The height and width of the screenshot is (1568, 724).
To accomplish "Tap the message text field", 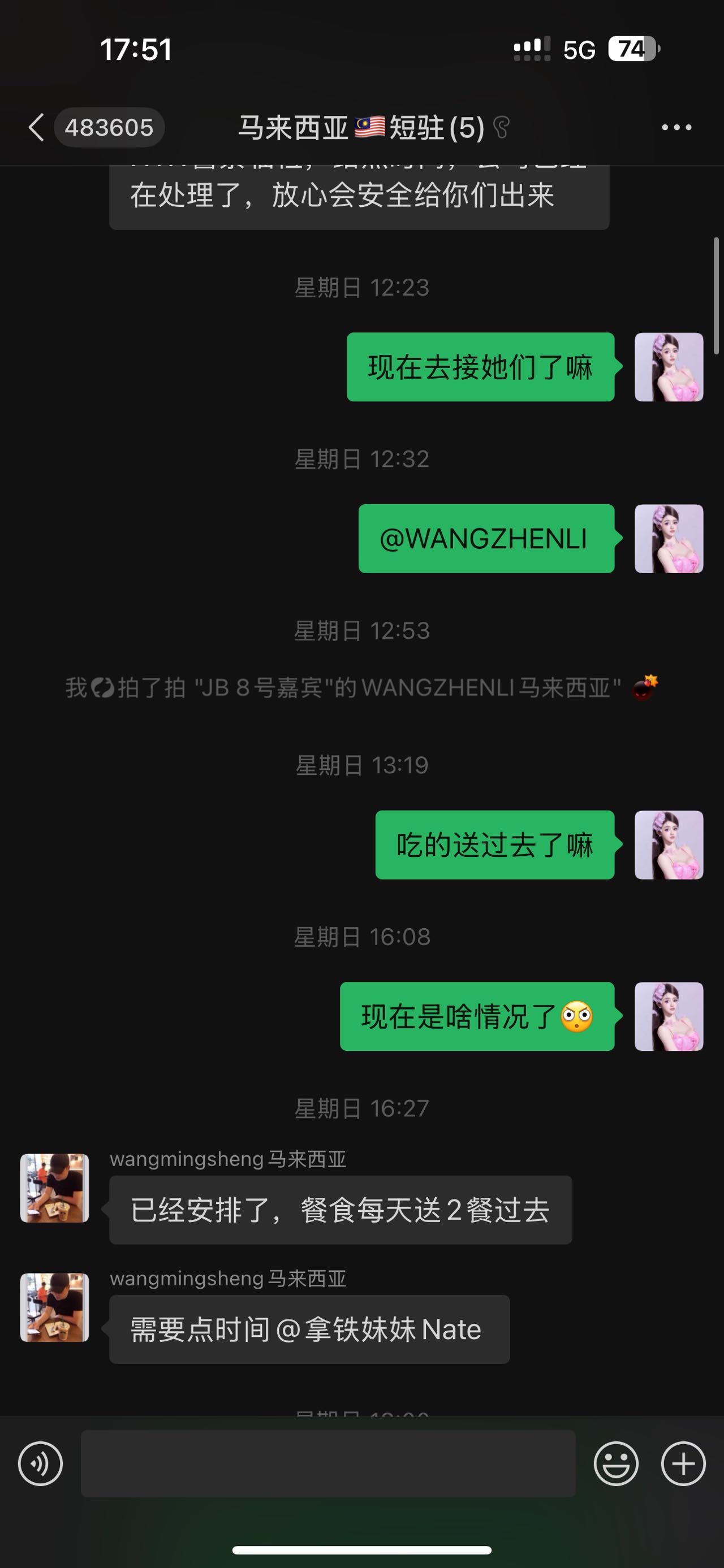I will click(x=328, y=1463).
